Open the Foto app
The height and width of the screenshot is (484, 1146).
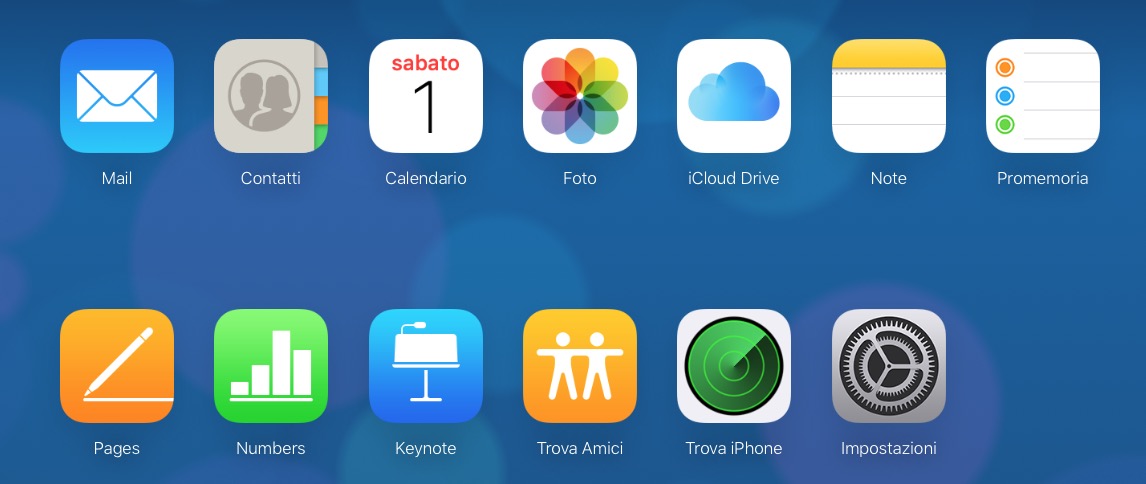point(580,96)
